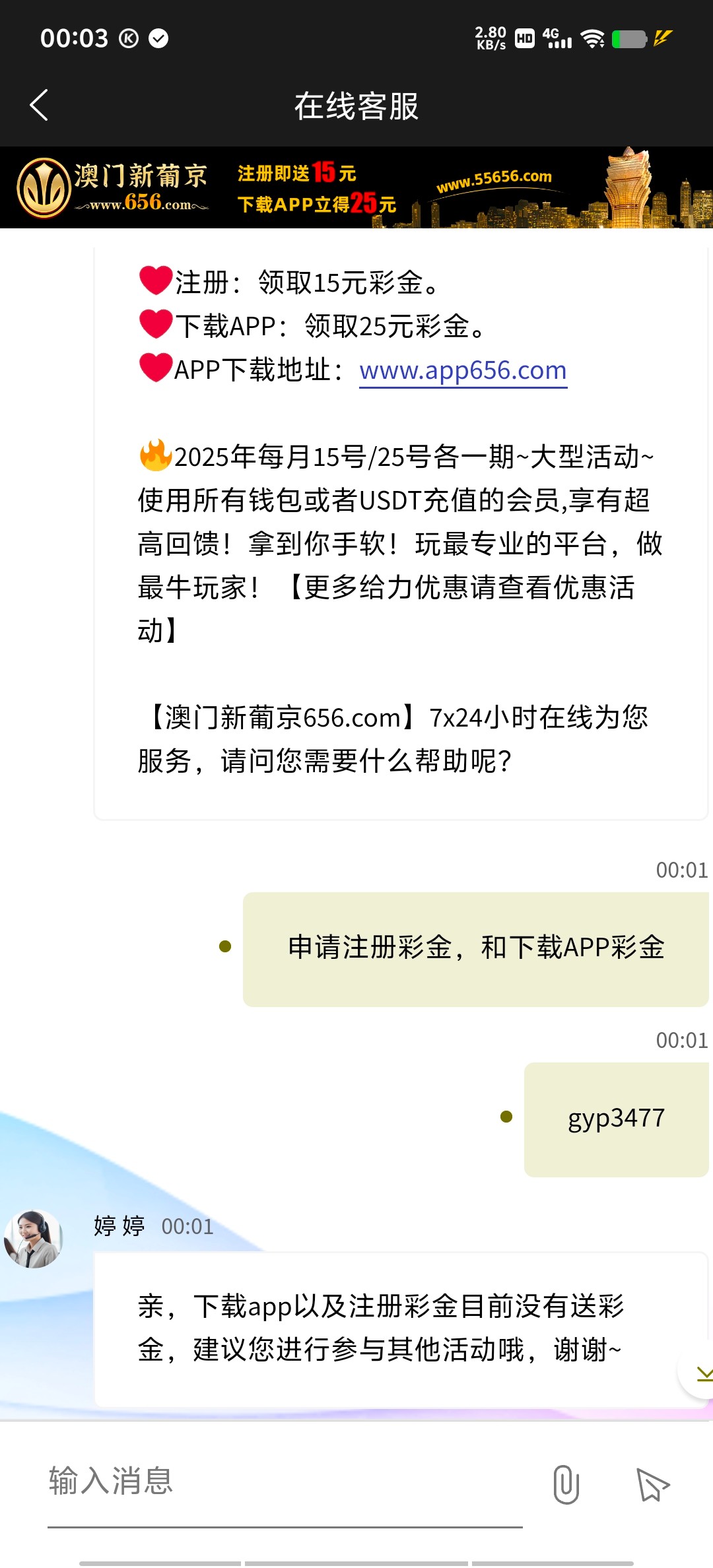Open the www.app656.com download link

click(463, 371)
